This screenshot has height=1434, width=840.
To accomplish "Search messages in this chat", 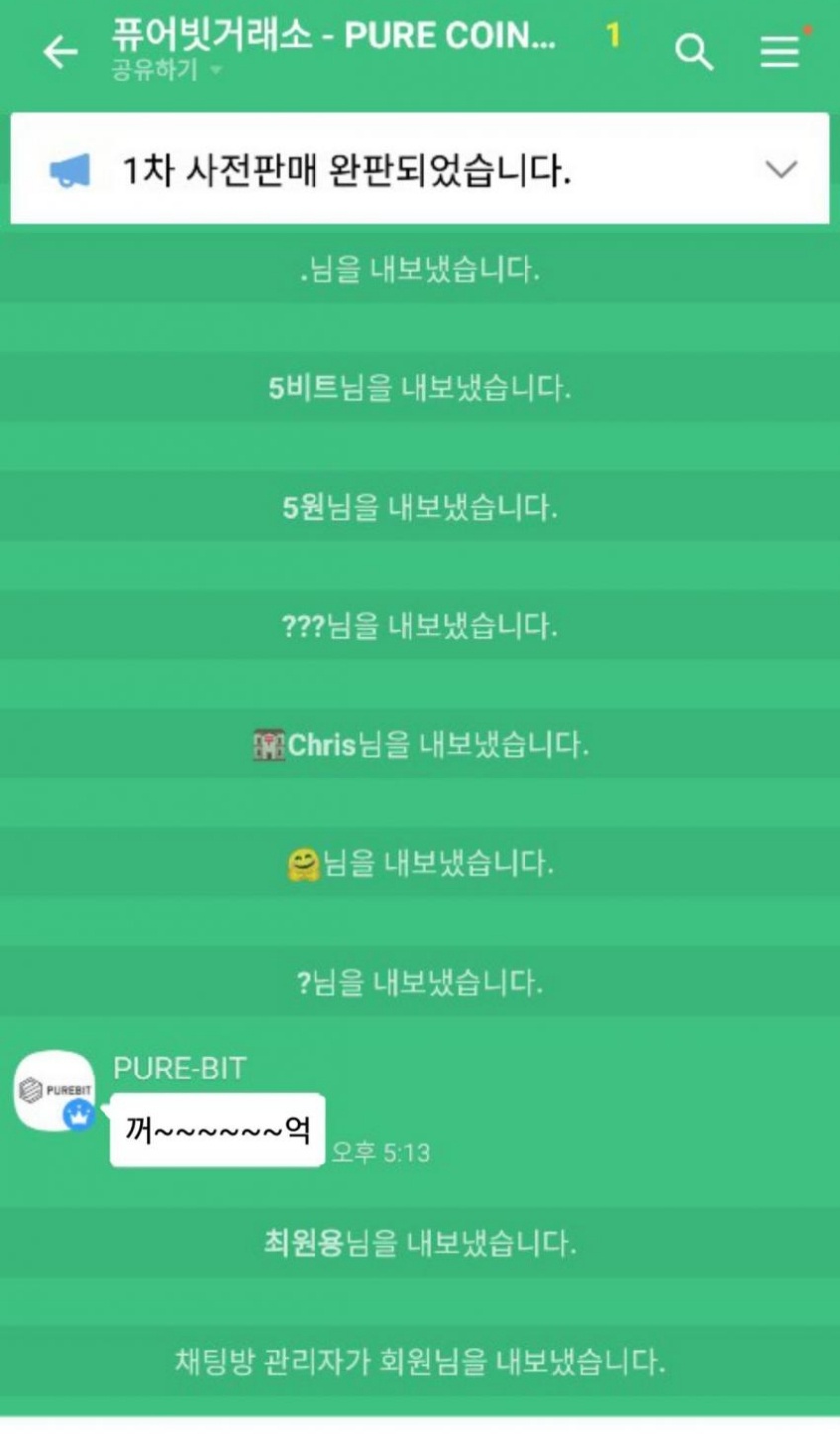I will (x=693, y=52).
